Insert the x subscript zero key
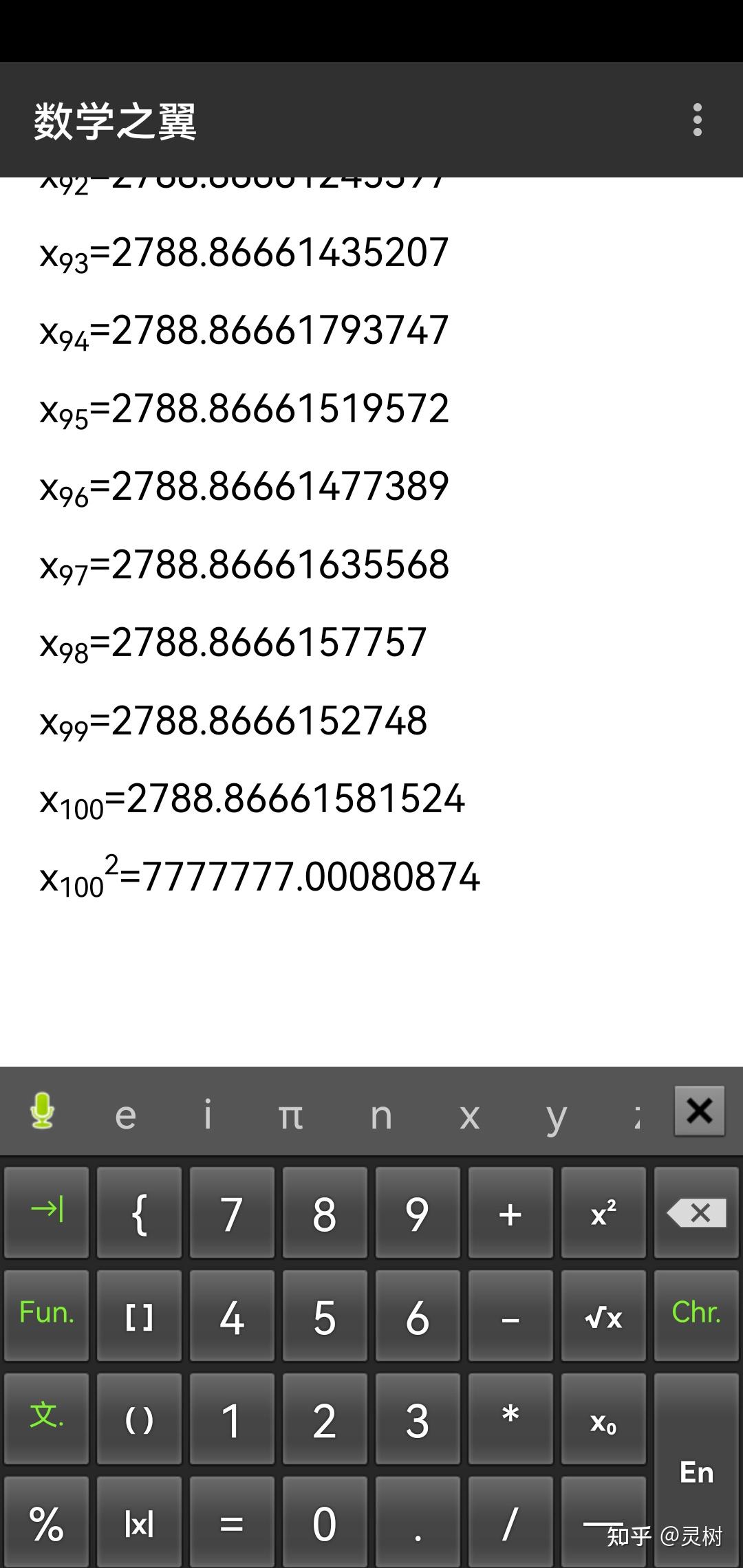This screenshot has width=743, height=1568. tap(603, 1419)
